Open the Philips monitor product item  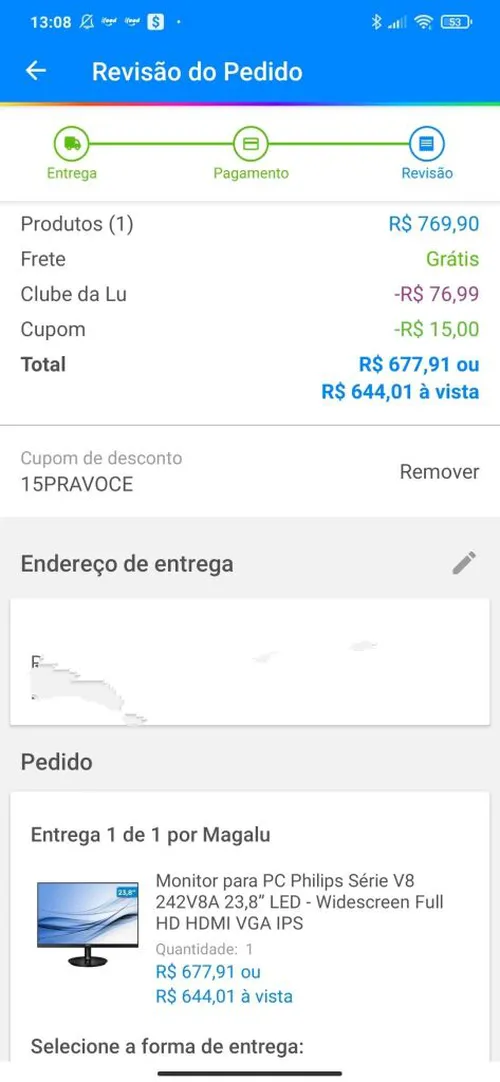coord(250,938)
